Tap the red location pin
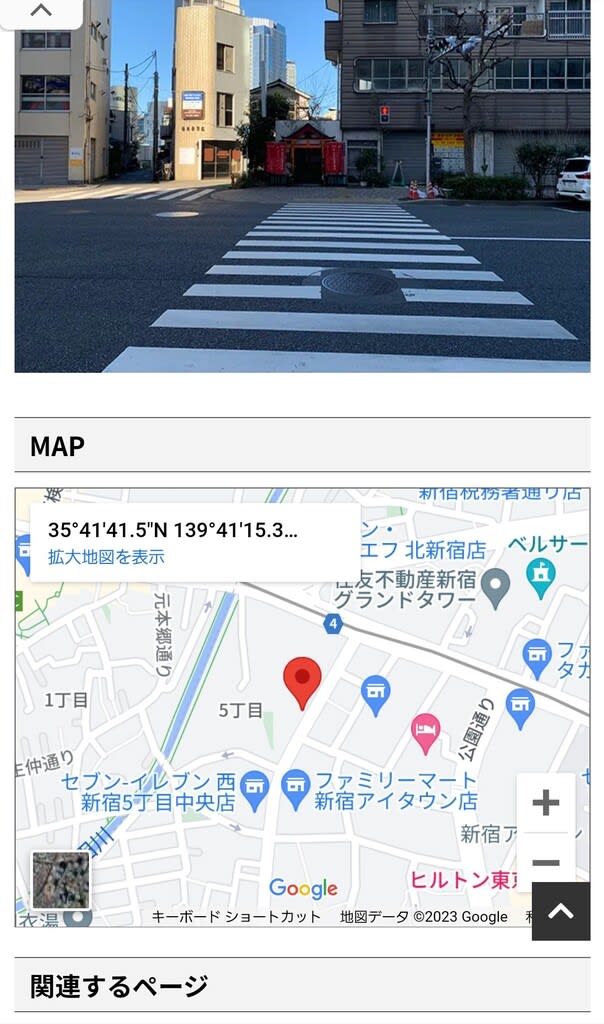The image size is (604, 1024). pos(302,680)
